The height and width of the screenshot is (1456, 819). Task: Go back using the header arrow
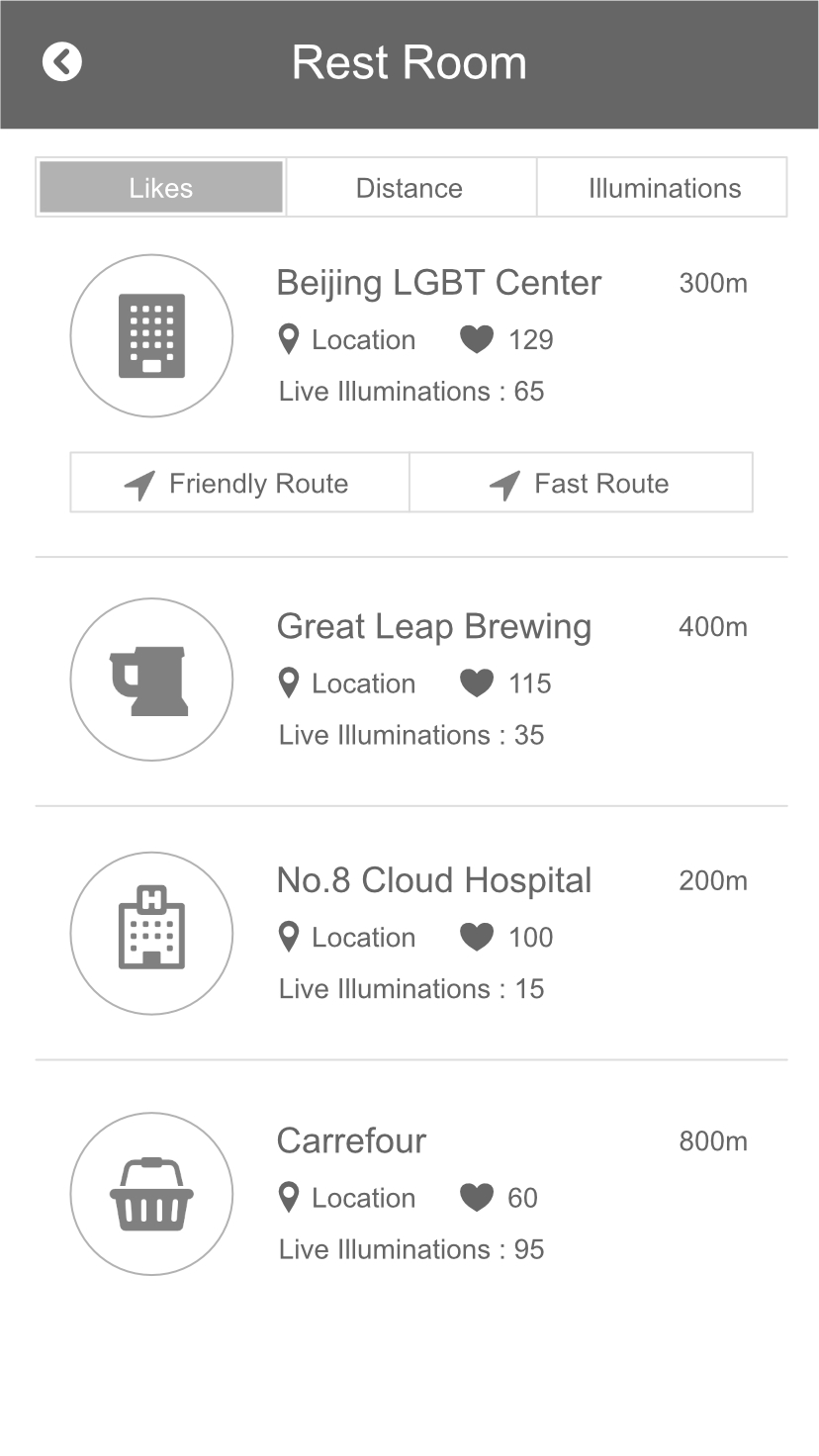pos(61,62)
